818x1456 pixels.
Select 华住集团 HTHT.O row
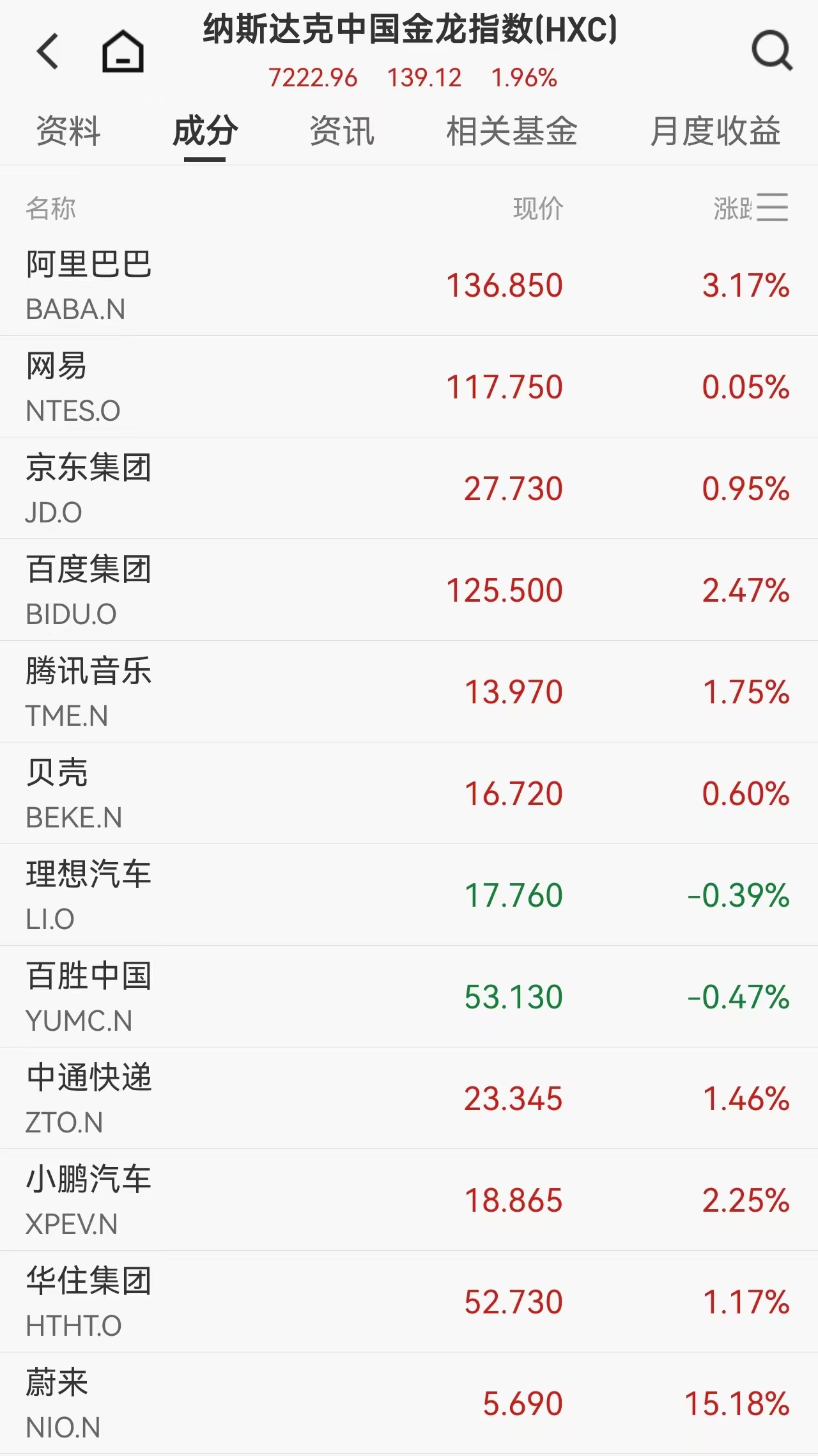tap(409, 1302)
